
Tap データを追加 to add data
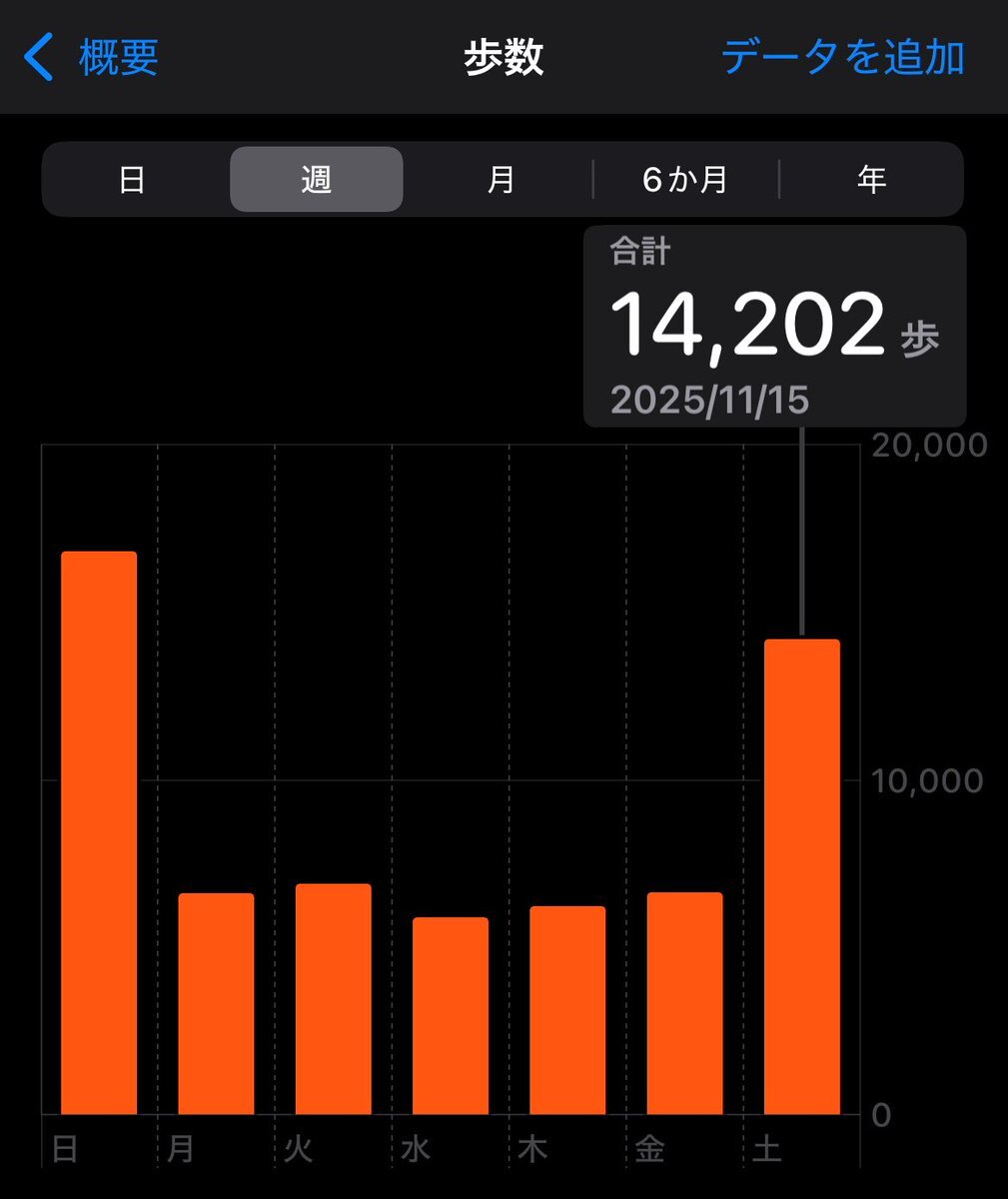(x=842, y=58)
